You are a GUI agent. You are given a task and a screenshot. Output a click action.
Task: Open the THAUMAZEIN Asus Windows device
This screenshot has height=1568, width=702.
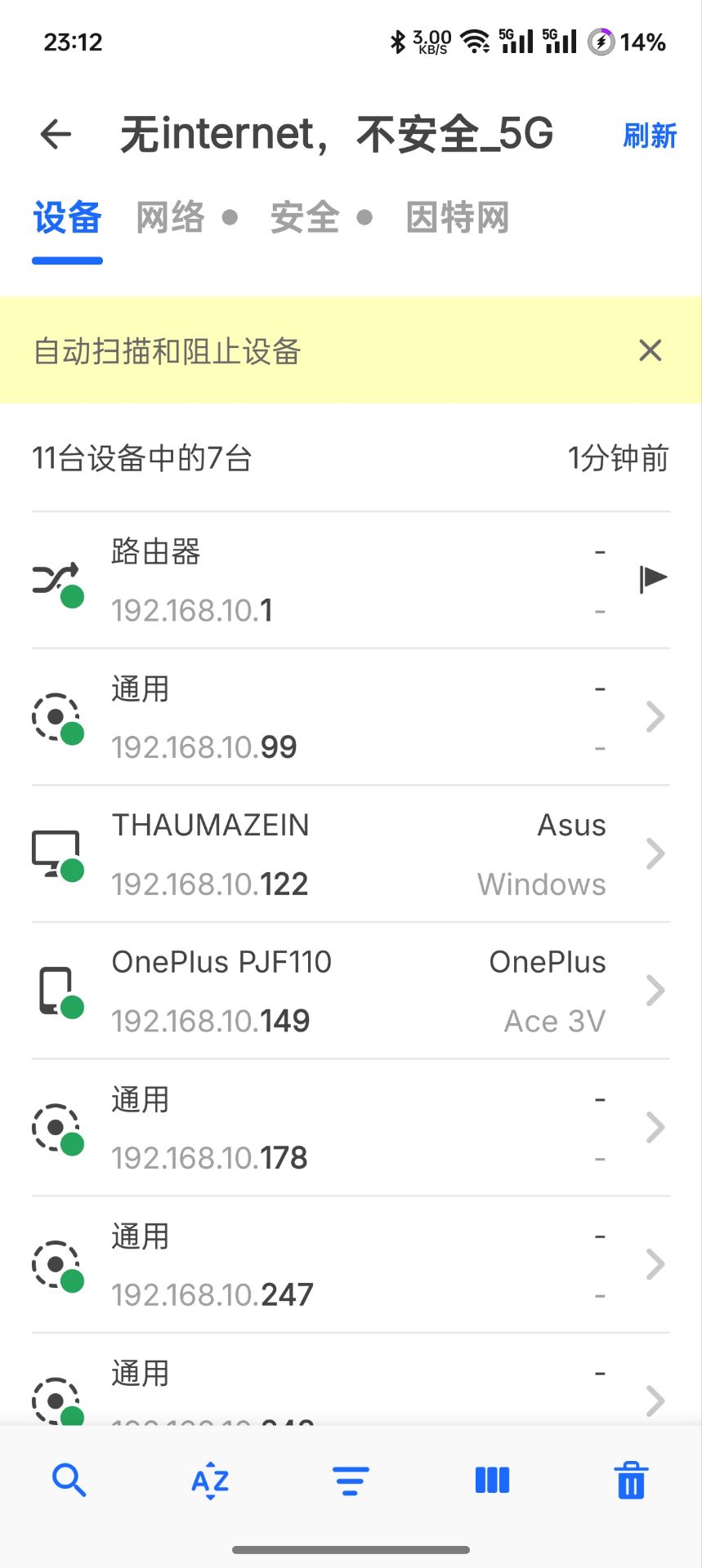327,854
